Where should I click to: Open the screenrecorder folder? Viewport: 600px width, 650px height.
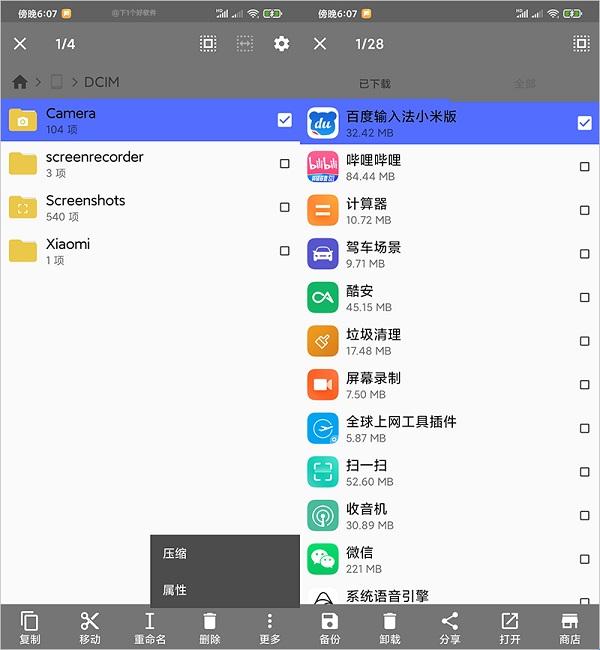95,164
